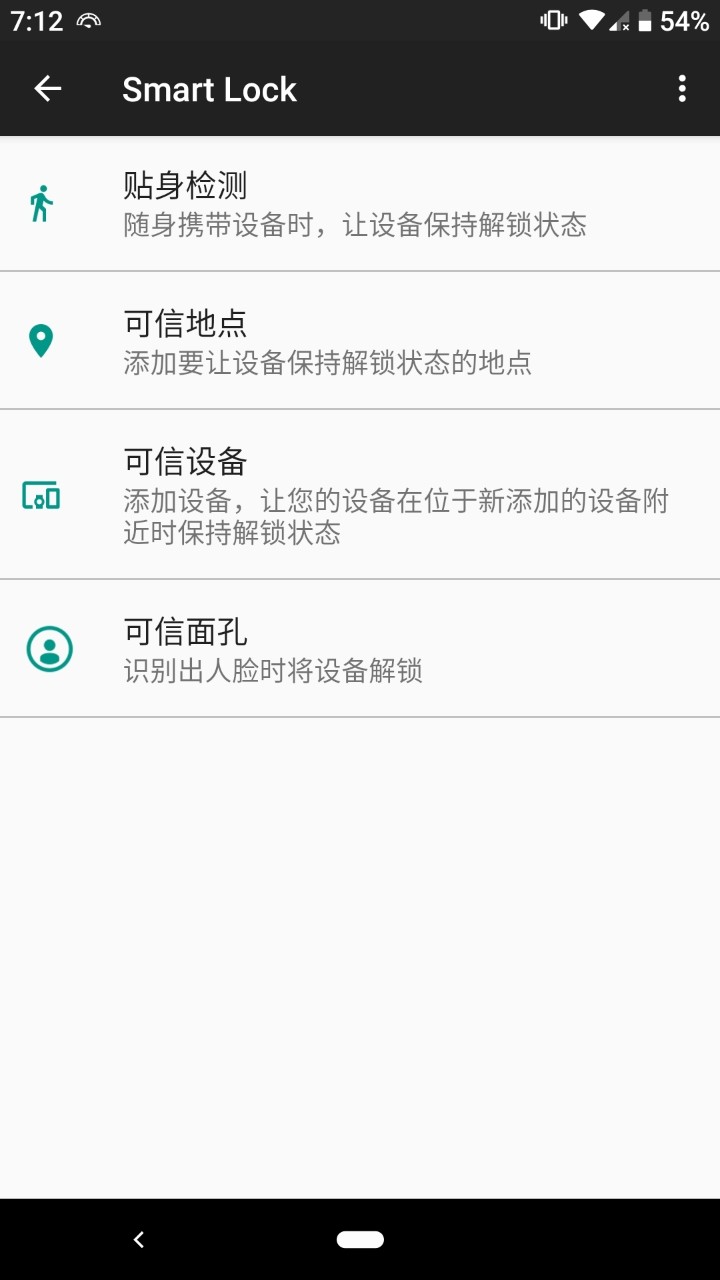720x1280 pixels.
Task: Click the location pin icon for 可信地点
Action: click(x=40, y=340)
